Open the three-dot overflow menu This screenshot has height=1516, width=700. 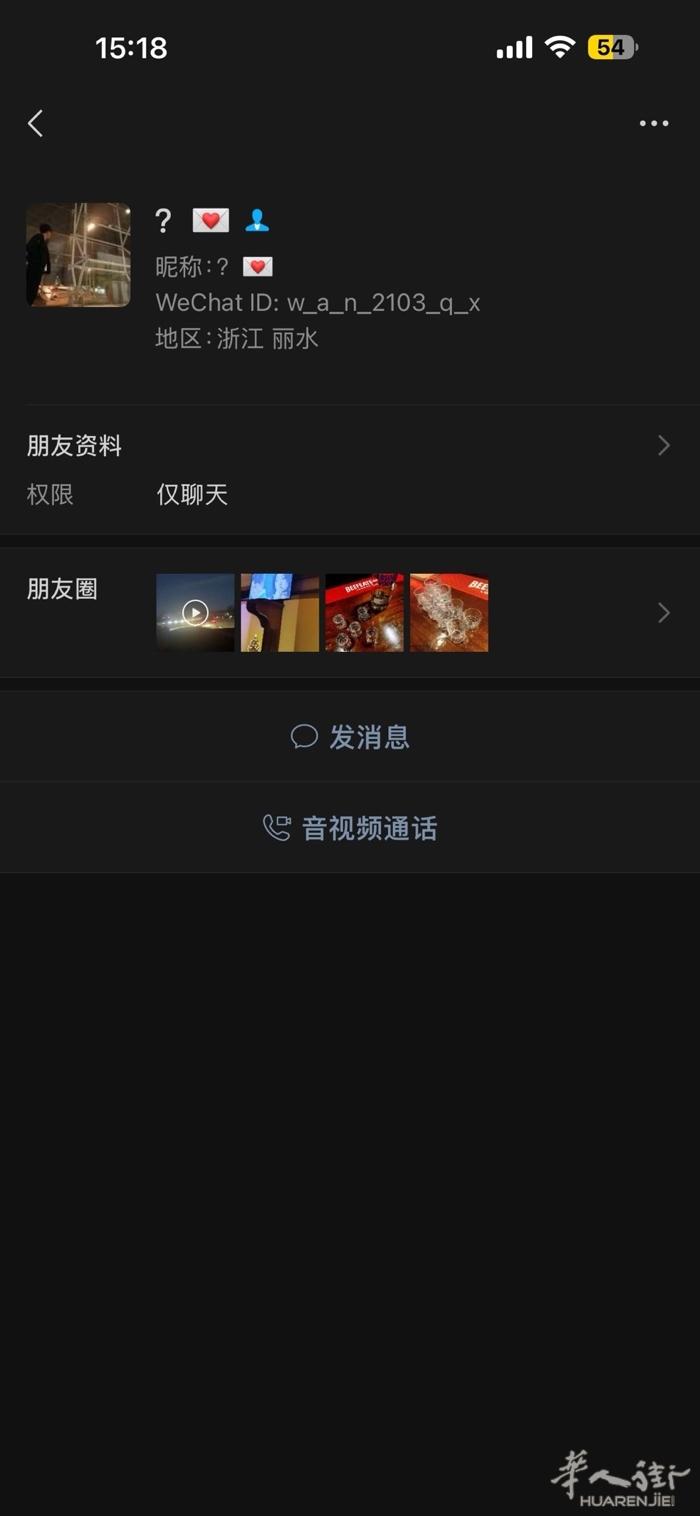point(653,124)
